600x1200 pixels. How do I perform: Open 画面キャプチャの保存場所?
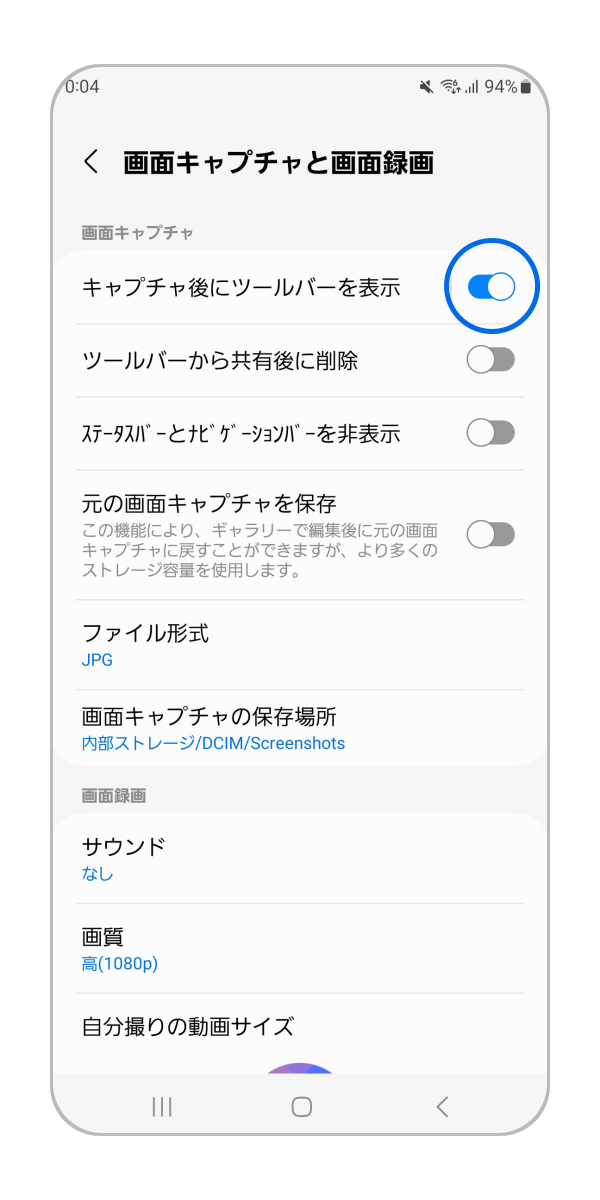tap(300, 729)
